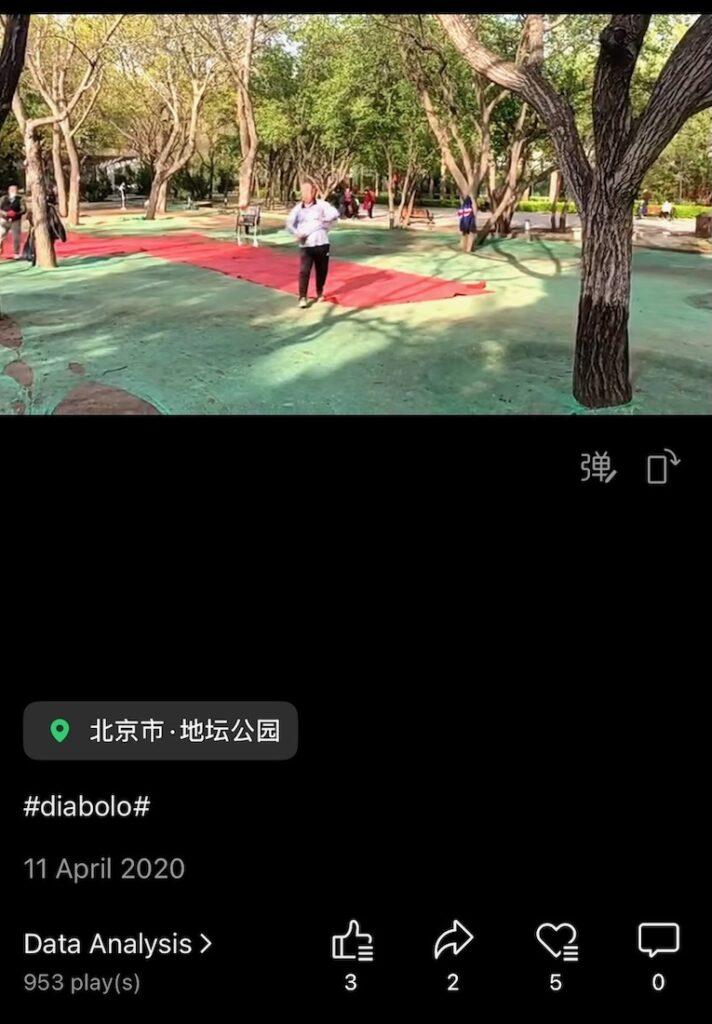This screenshot has height=1024, width=712.
Task: Open the 北京市·地坛公园 location tag
Action: (x=161, y=731)
